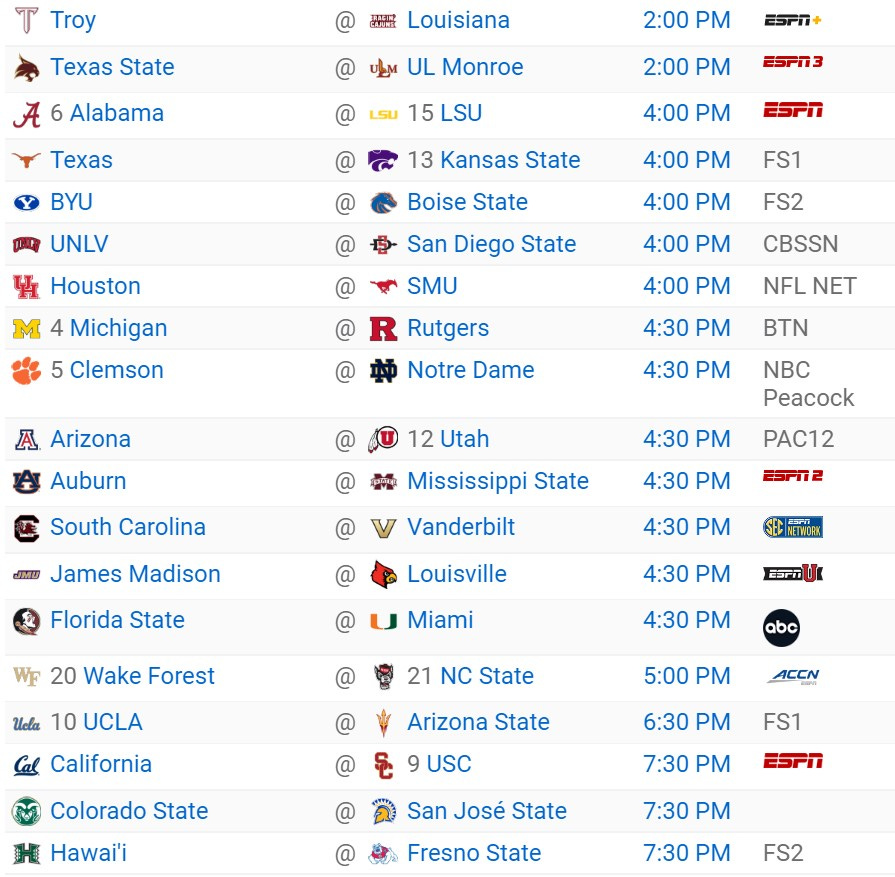Open the Boise State team link
This screenshot has width=895, height=877.
467,202
